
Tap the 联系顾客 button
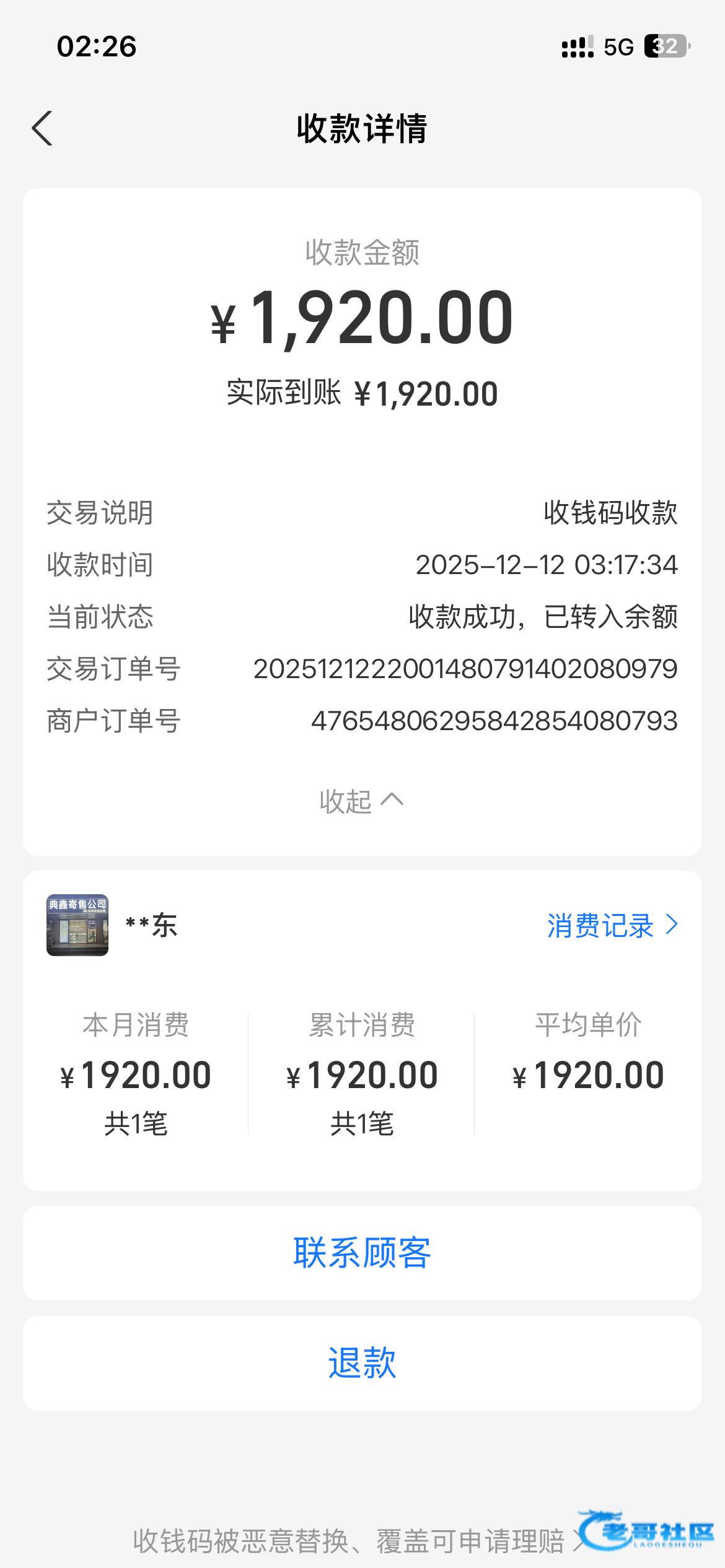362,1253
